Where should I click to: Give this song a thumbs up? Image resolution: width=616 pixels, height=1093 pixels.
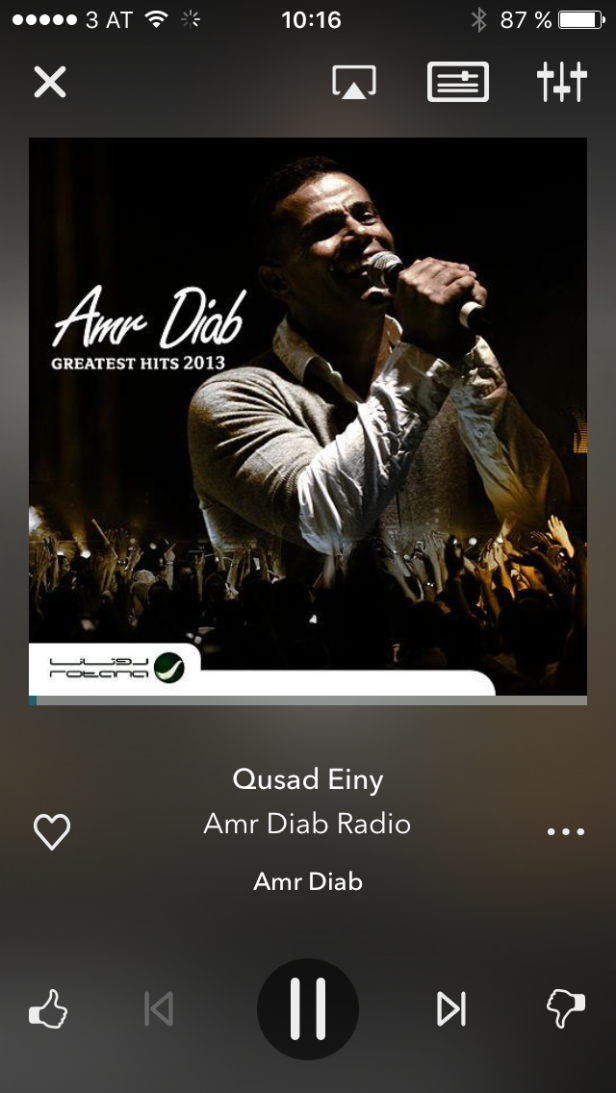48,1010
